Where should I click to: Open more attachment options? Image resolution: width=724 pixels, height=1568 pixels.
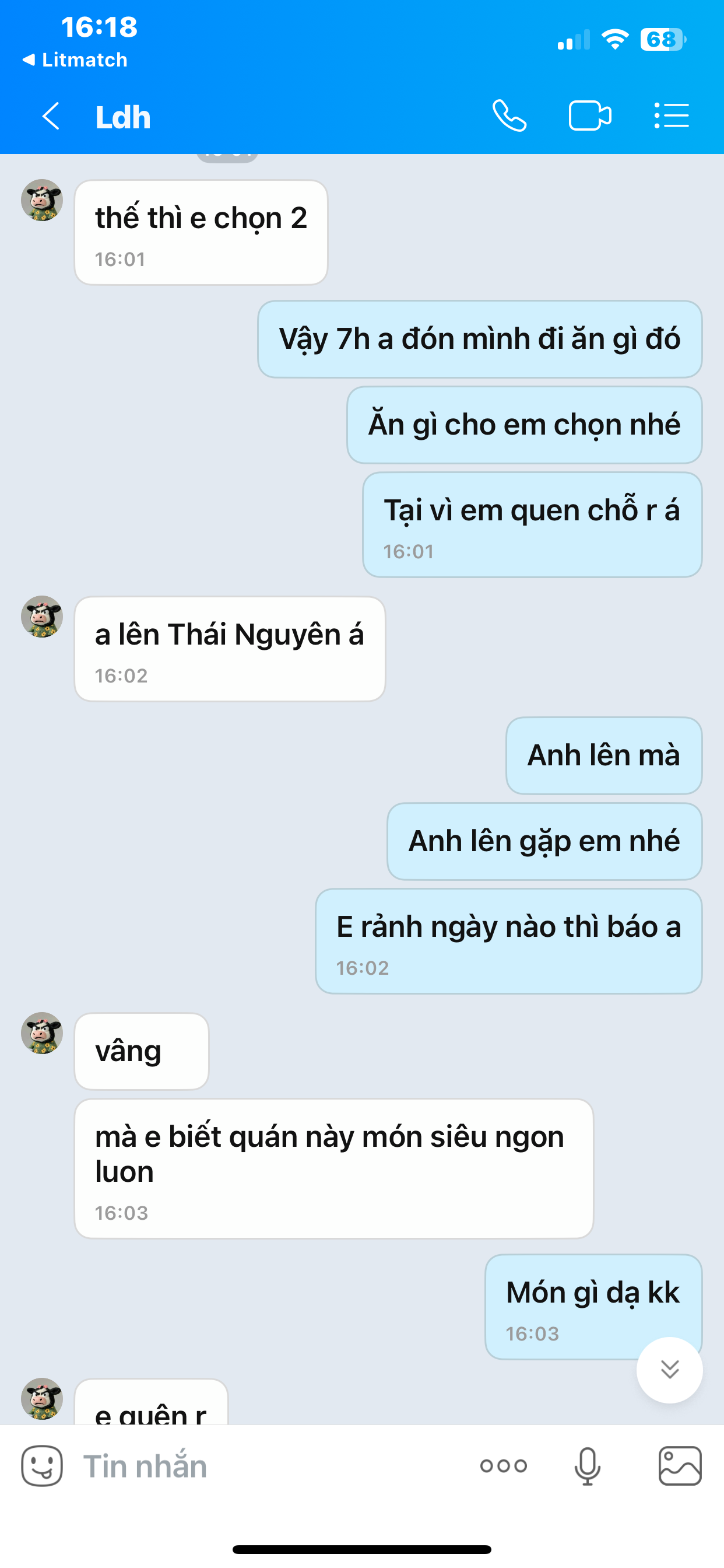pyautogui.click(x=503, y=1466)
